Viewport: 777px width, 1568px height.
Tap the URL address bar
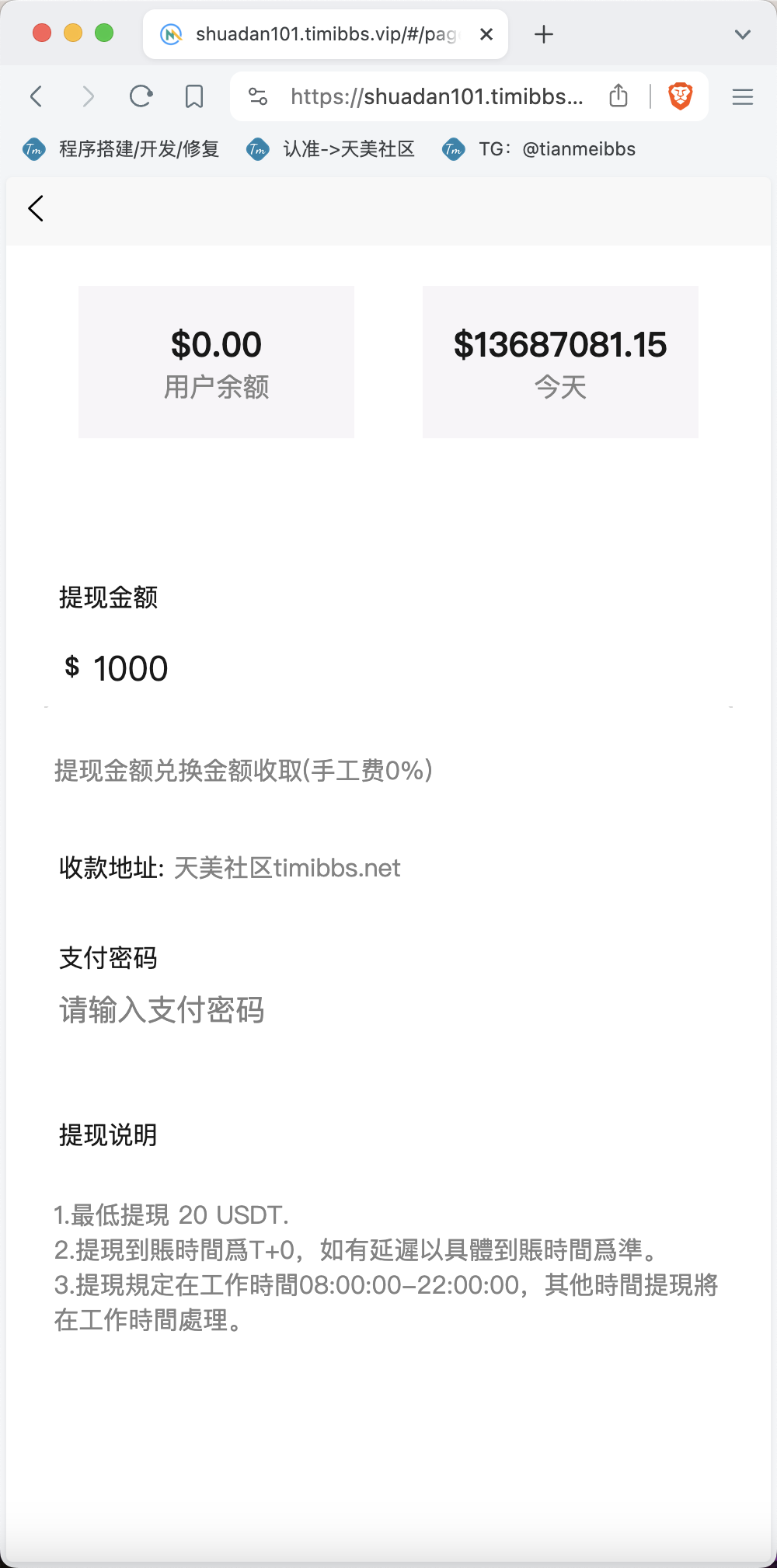437,96
